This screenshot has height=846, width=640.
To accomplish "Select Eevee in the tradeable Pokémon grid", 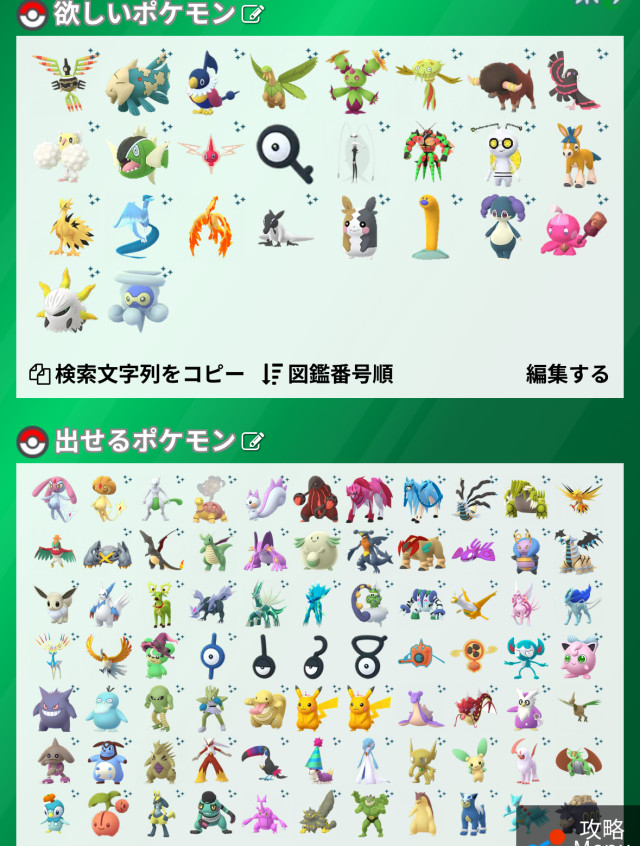I will pos(52,603).
